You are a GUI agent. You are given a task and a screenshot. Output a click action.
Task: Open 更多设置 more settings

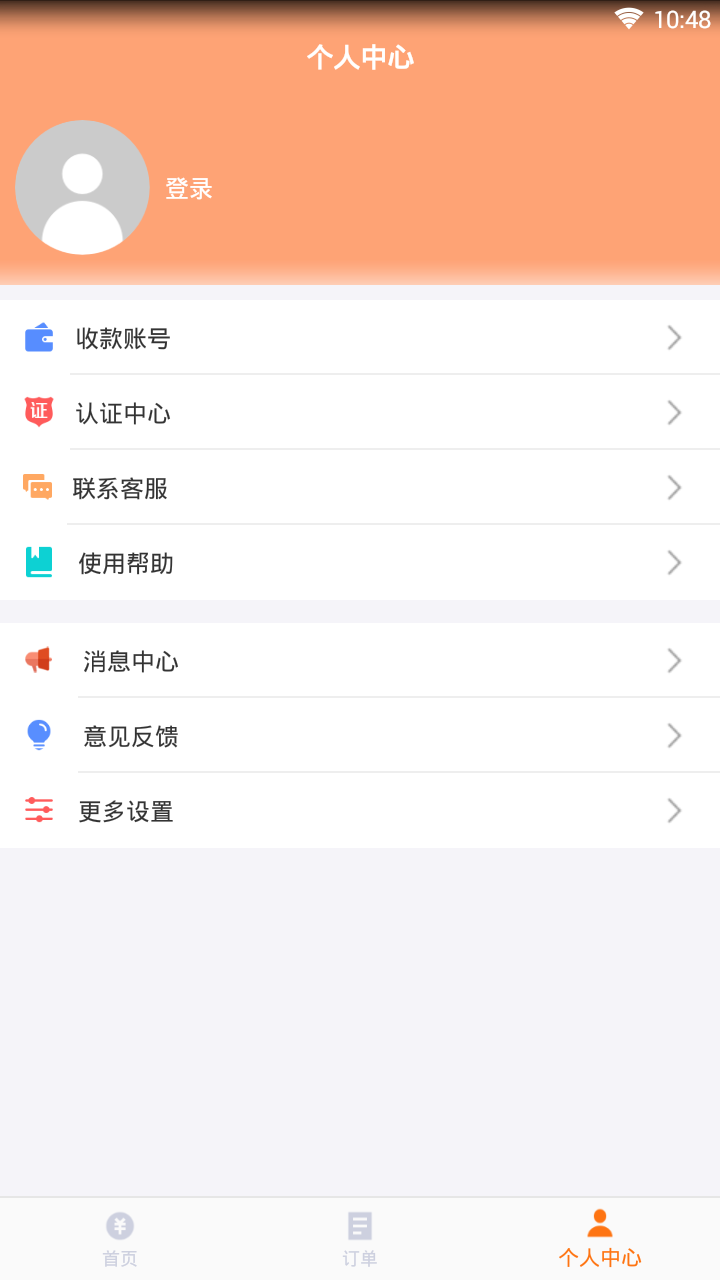click(360, 811)
